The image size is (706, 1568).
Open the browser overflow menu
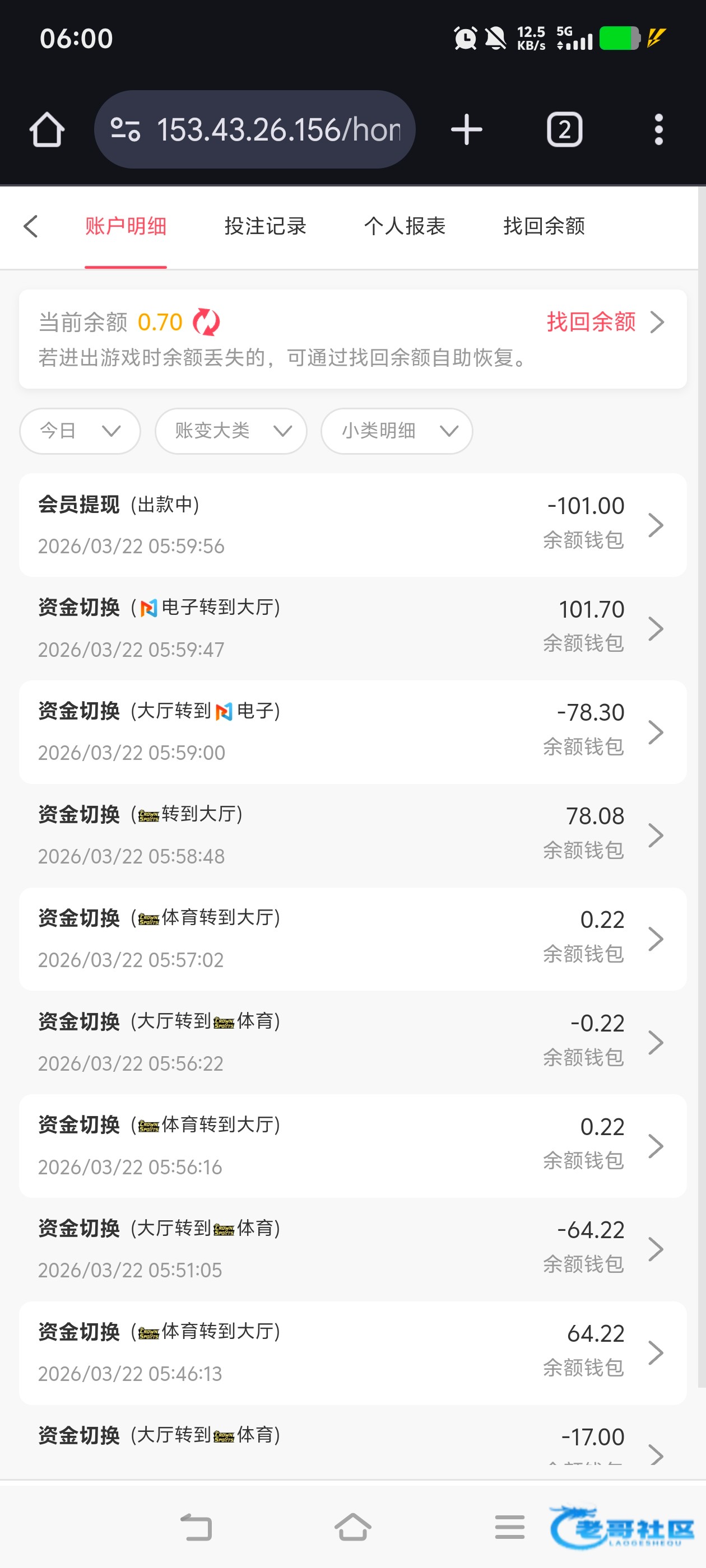click(658, 130)
